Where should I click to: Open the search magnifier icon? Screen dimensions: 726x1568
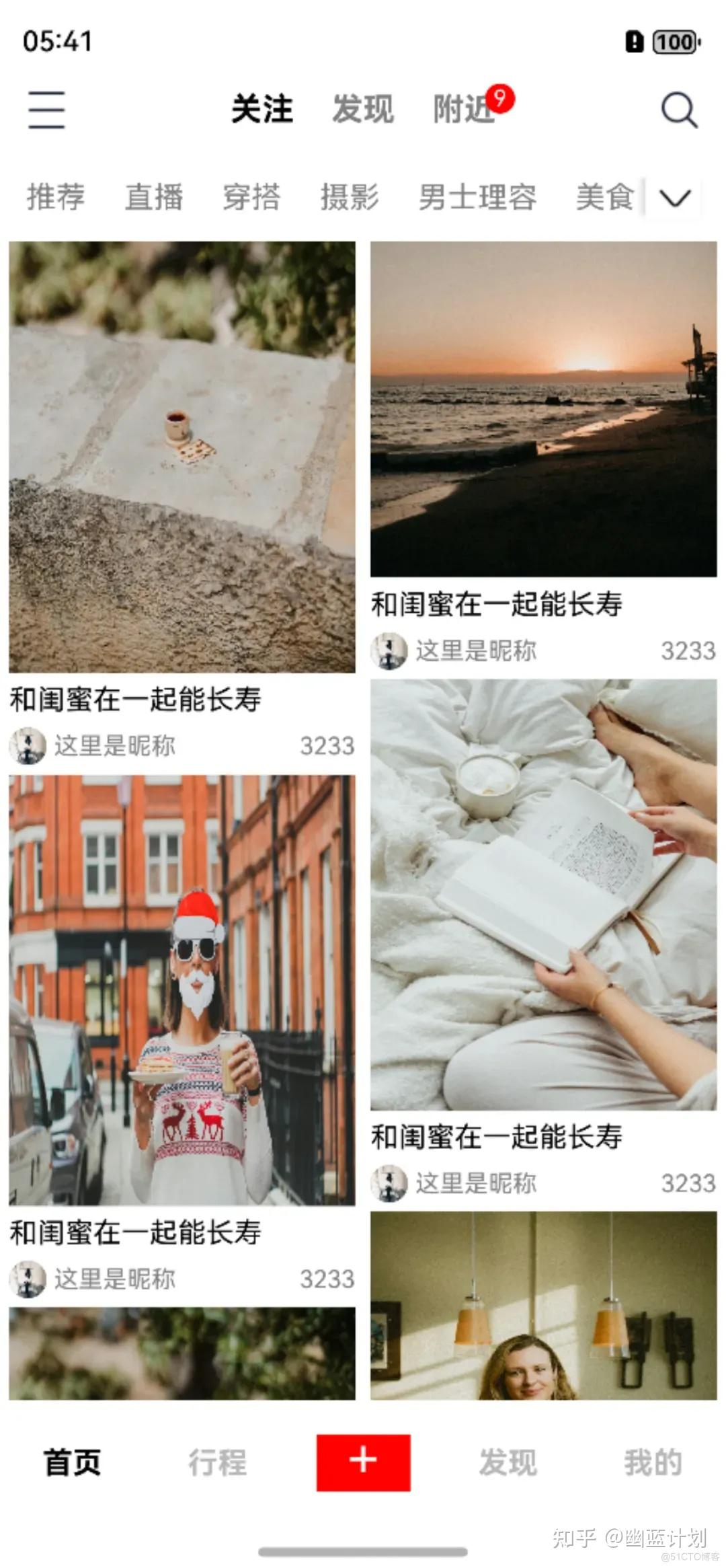(679, 110)
